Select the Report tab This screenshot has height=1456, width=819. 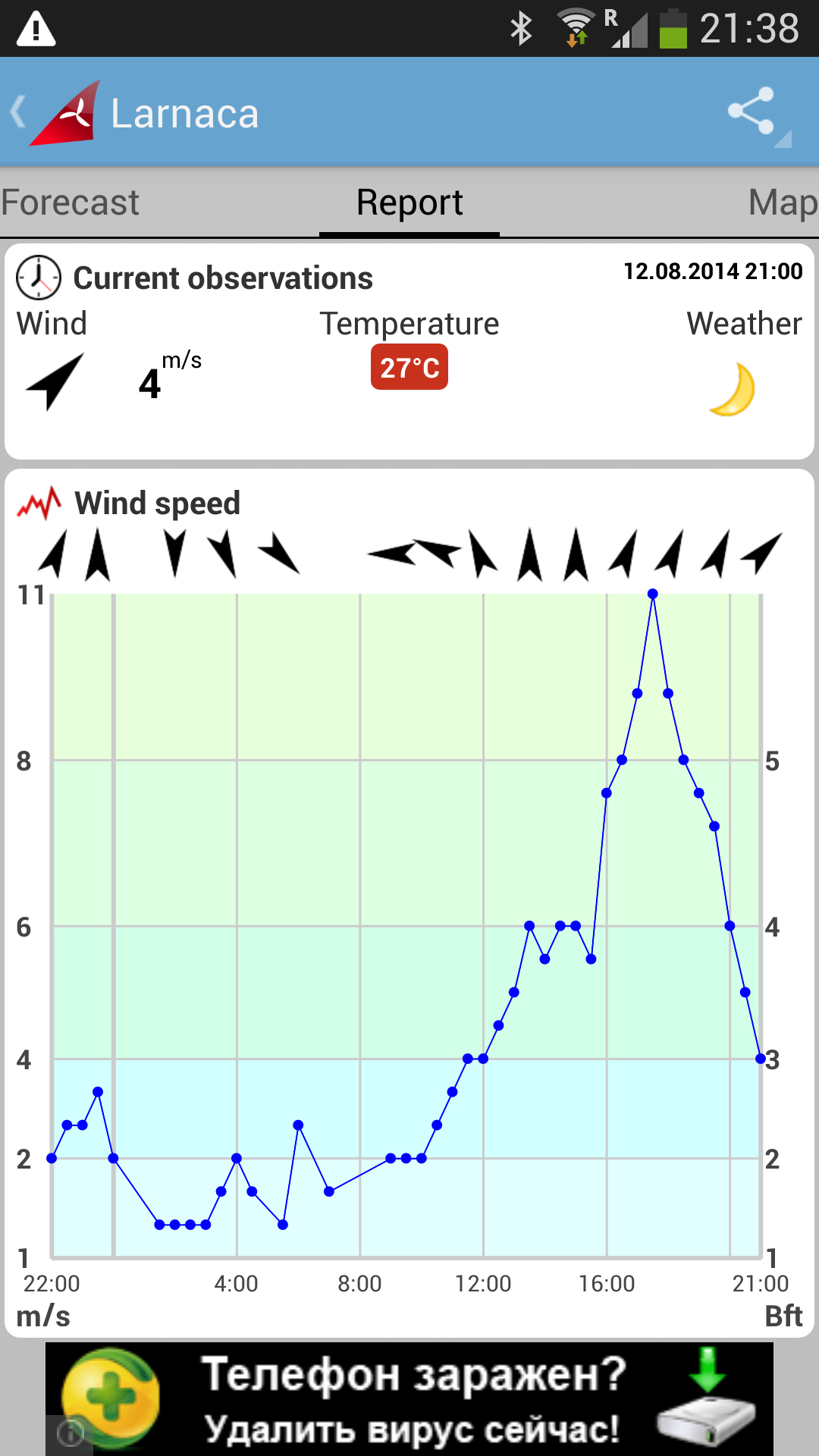point(409,202)
